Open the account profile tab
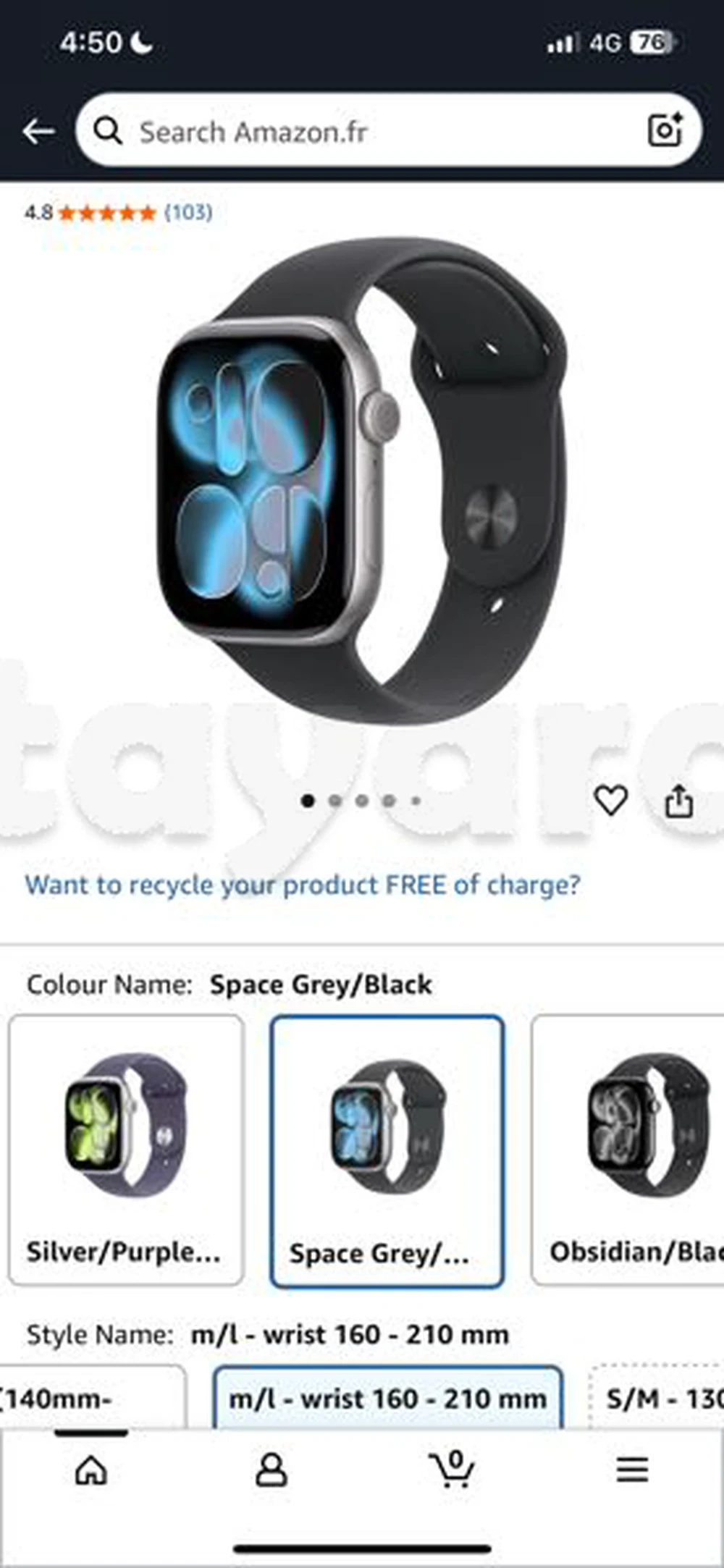 tap(271, 1470)
